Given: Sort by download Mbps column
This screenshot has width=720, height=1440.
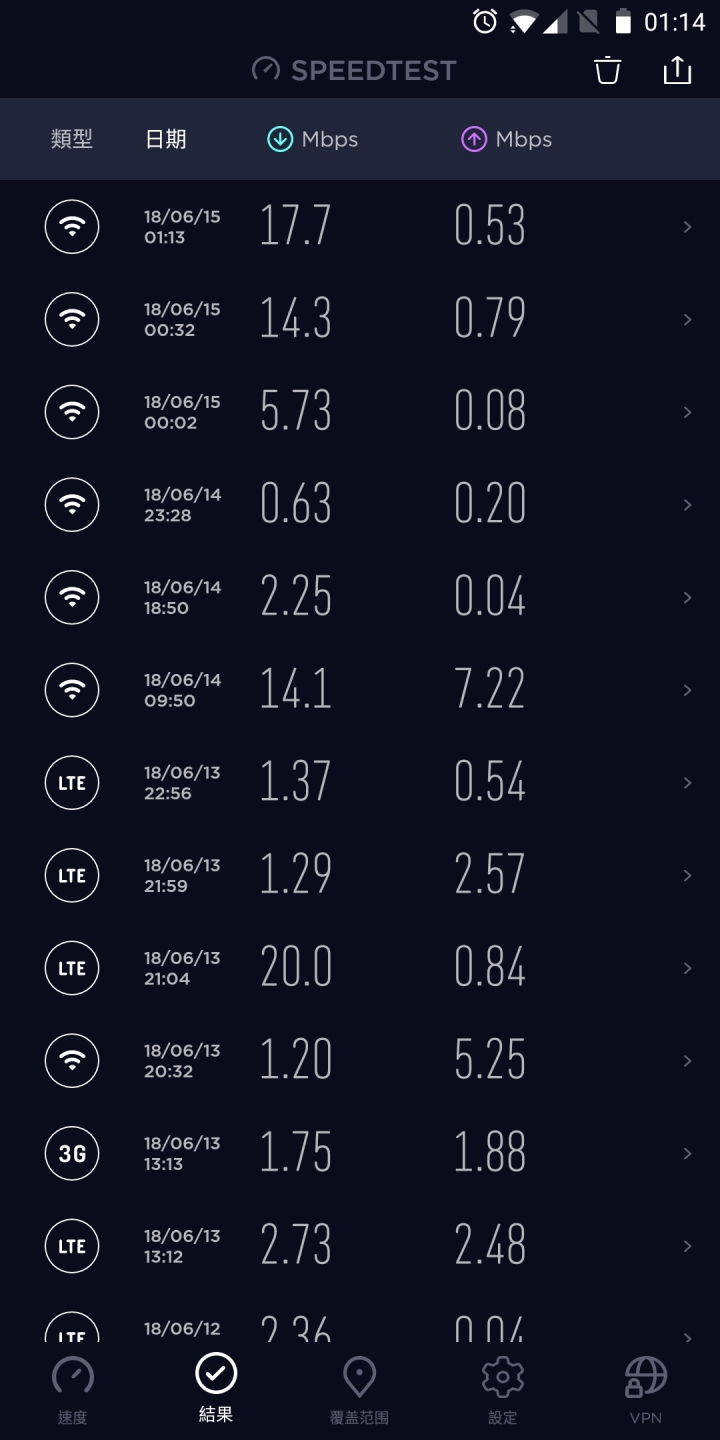Looking at the screenshot, I should (312, 139).
